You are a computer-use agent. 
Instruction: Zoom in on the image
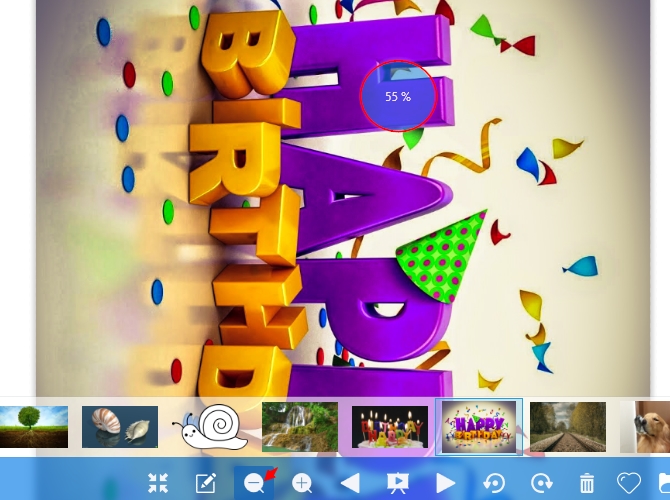click(x=302, y=484)
